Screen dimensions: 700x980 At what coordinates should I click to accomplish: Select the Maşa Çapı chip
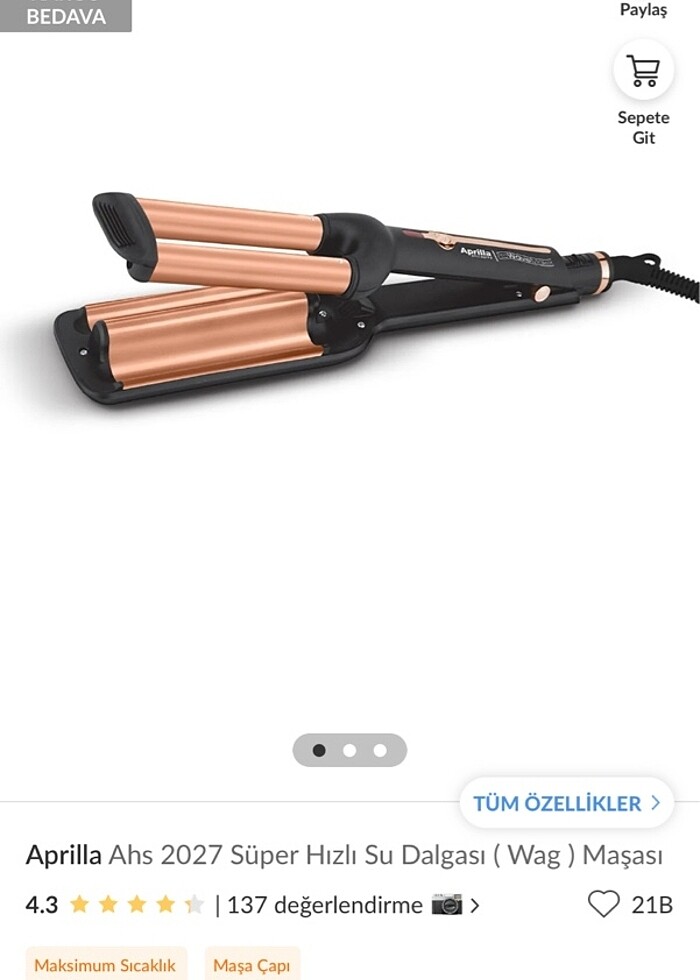point(251,965)
